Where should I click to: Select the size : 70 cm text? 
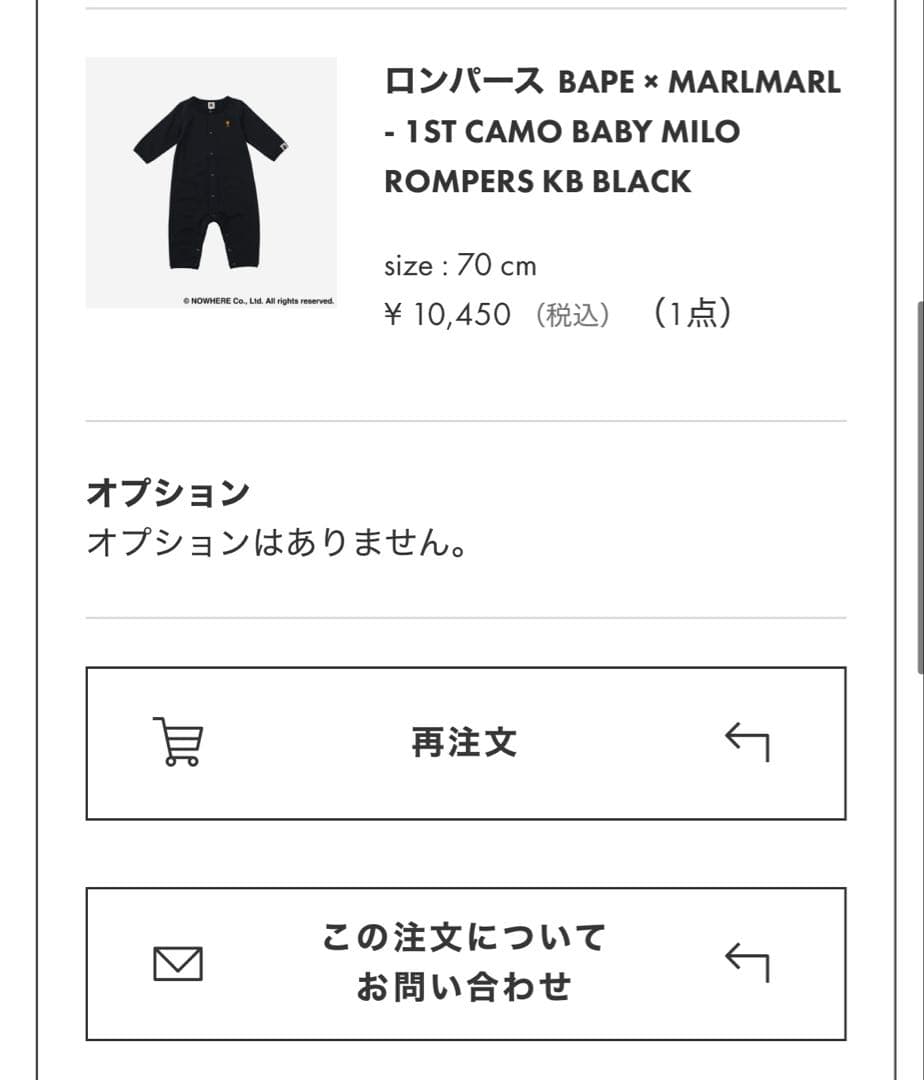tap(460, 265)
